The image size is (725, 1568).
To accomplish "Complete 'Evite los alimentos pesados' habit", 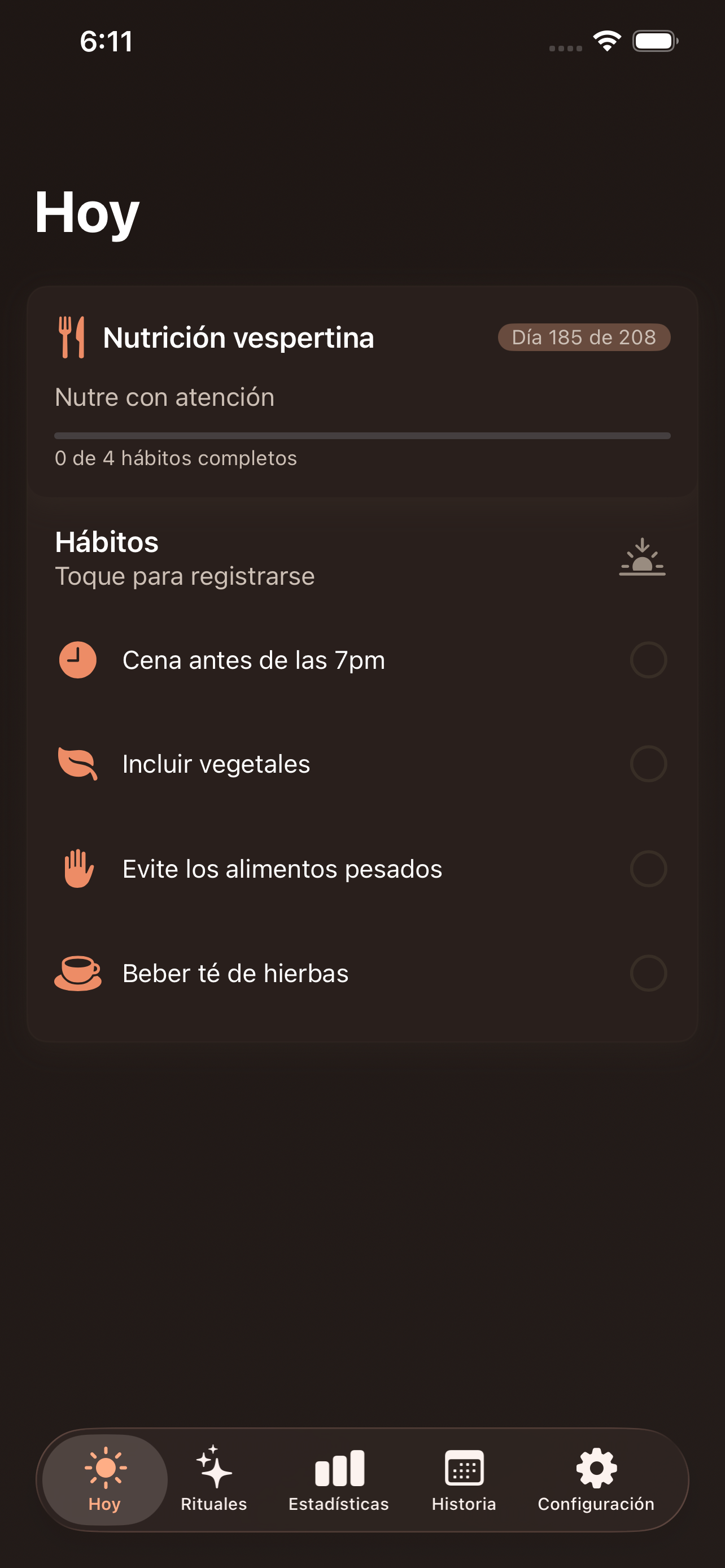I will point(648,869).
